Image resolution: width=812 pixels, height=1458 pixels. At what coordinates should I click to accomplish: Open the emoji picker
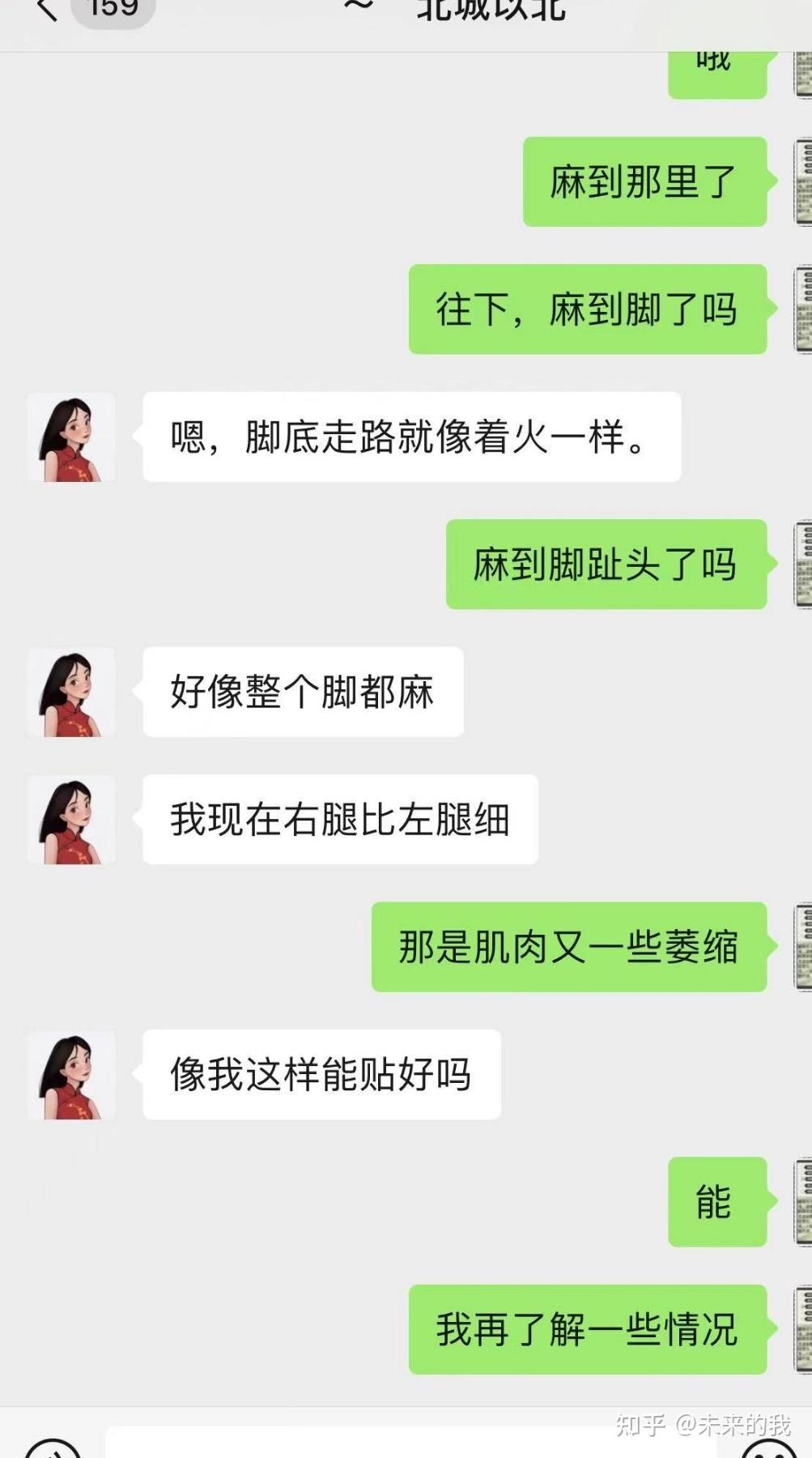click(x=767, y=1447)
